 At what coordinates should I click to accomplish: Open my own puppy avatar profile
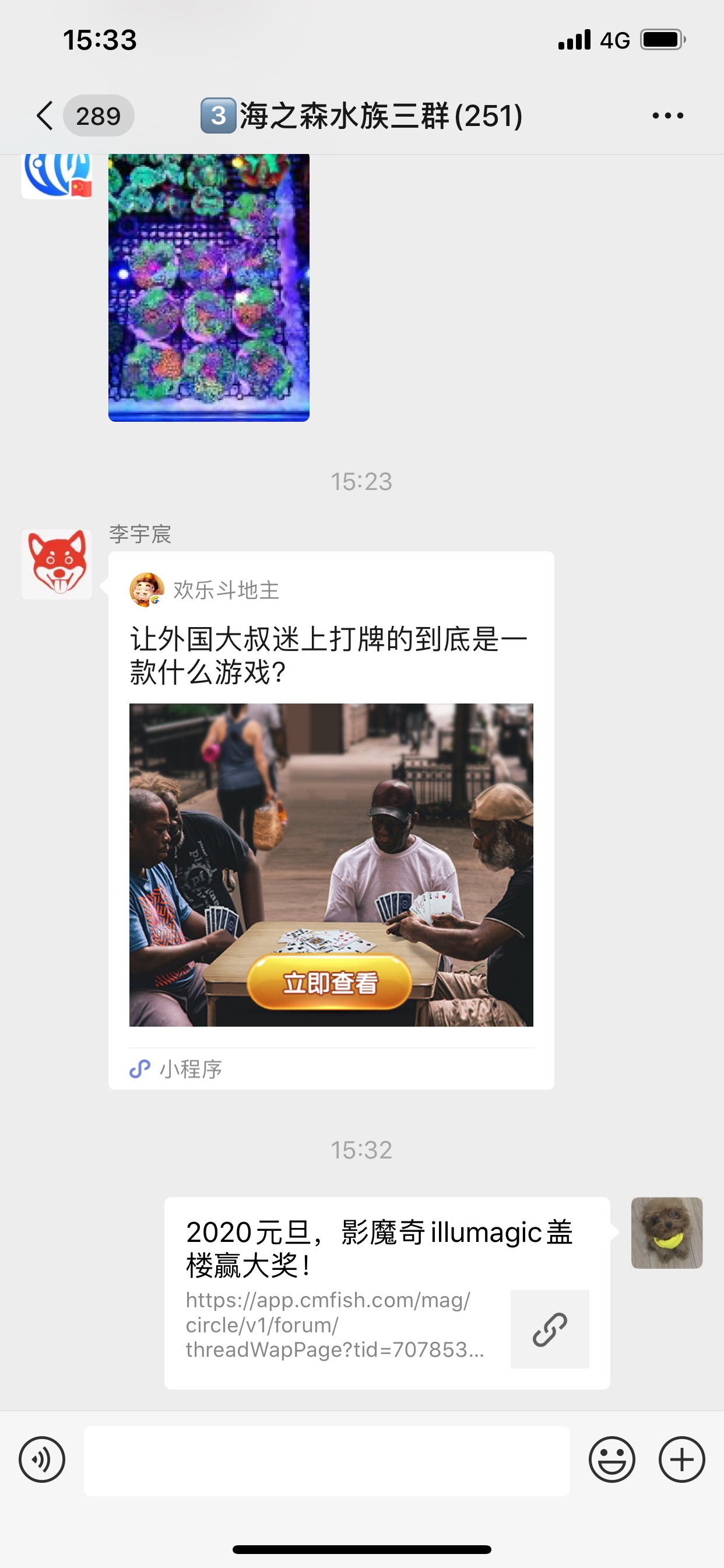click(666, 1233)
